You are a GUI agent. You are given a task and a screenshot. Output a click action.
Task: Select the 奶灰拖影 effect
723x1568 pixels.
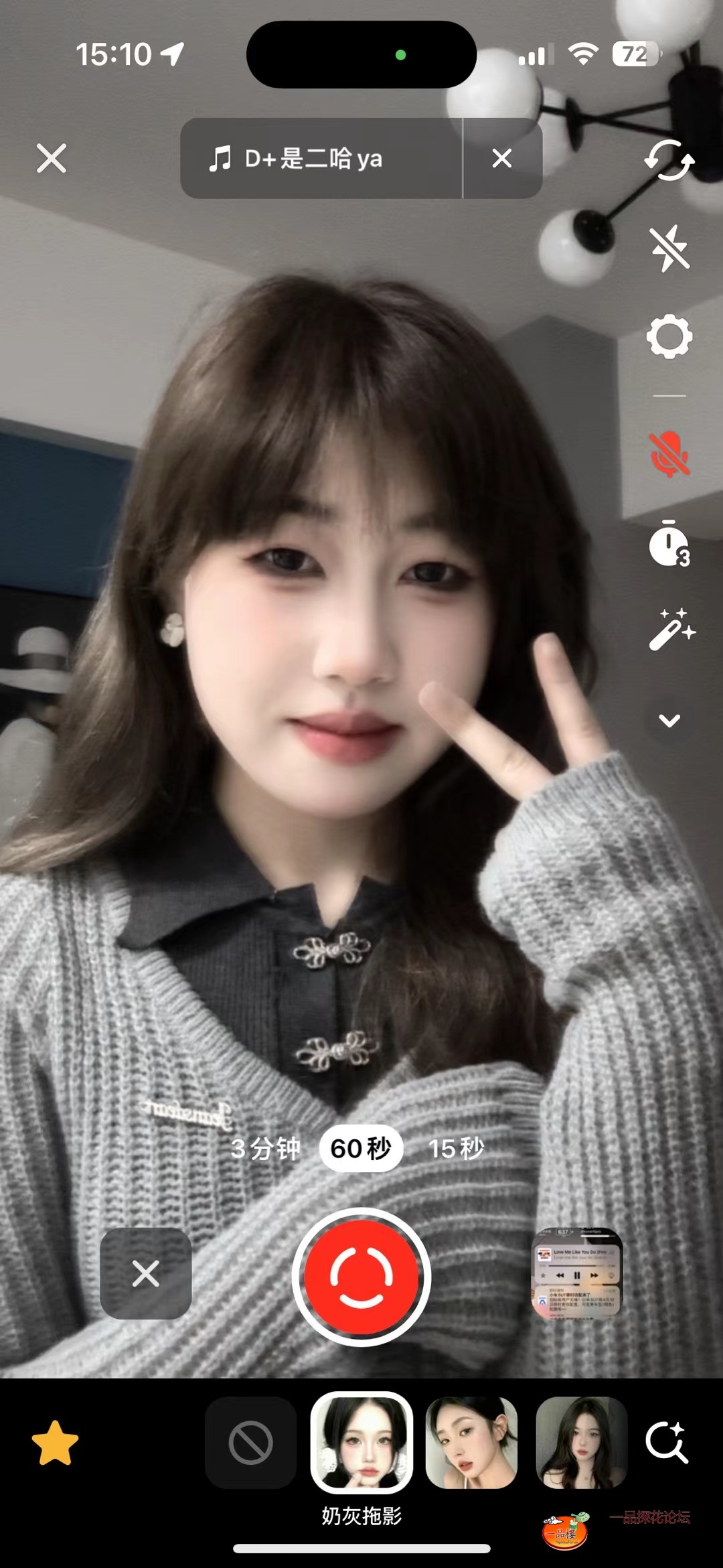click(x=361, y=1442)
